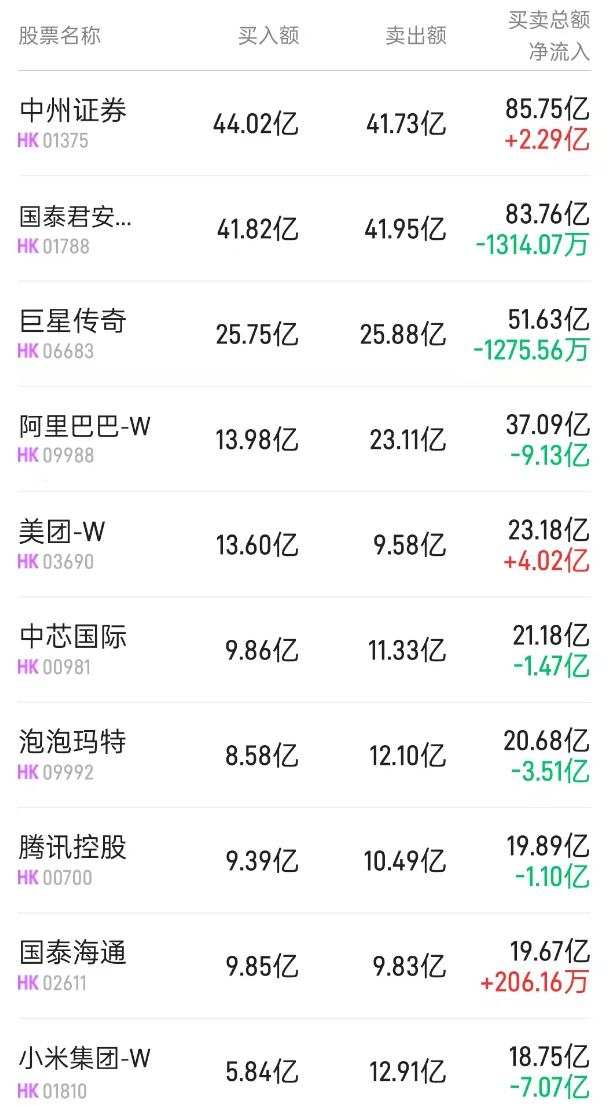Viewport: 608px width, 1106px height.
Task: Open the 国泰君安 HK 01788 row
Action: (x=304, y=229)
